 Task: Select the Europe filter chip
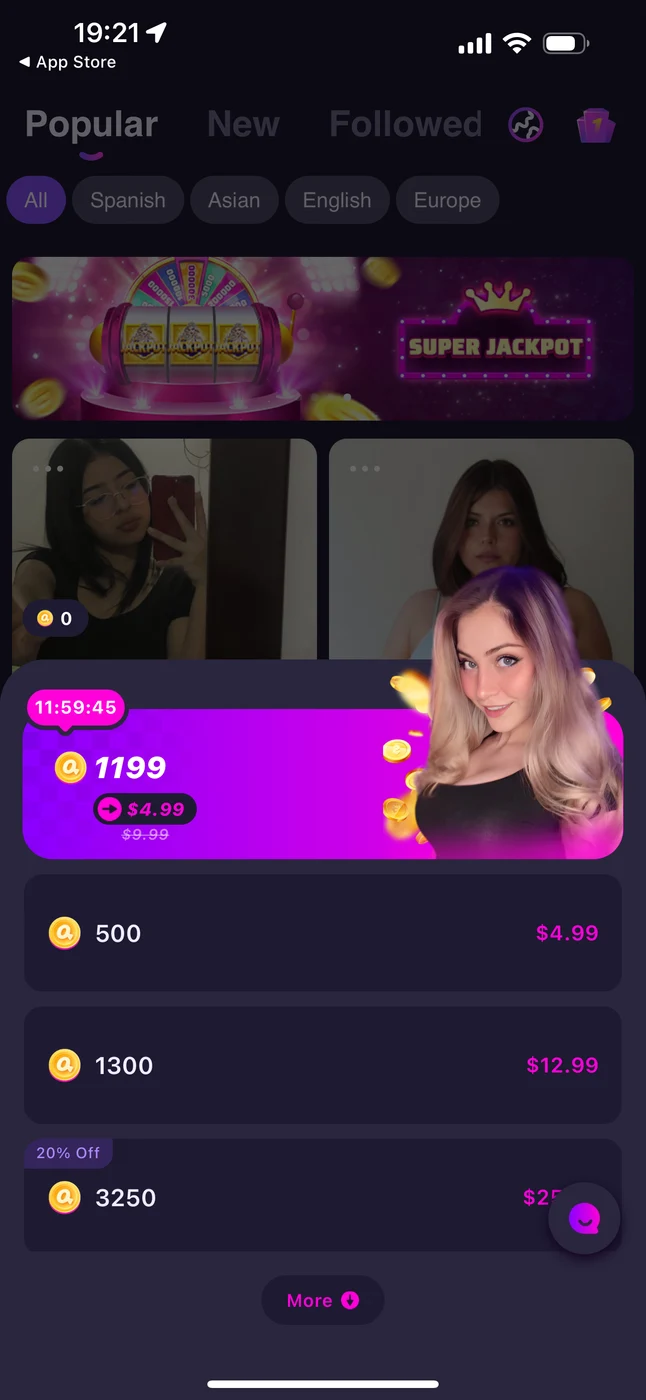click(447, 200)
